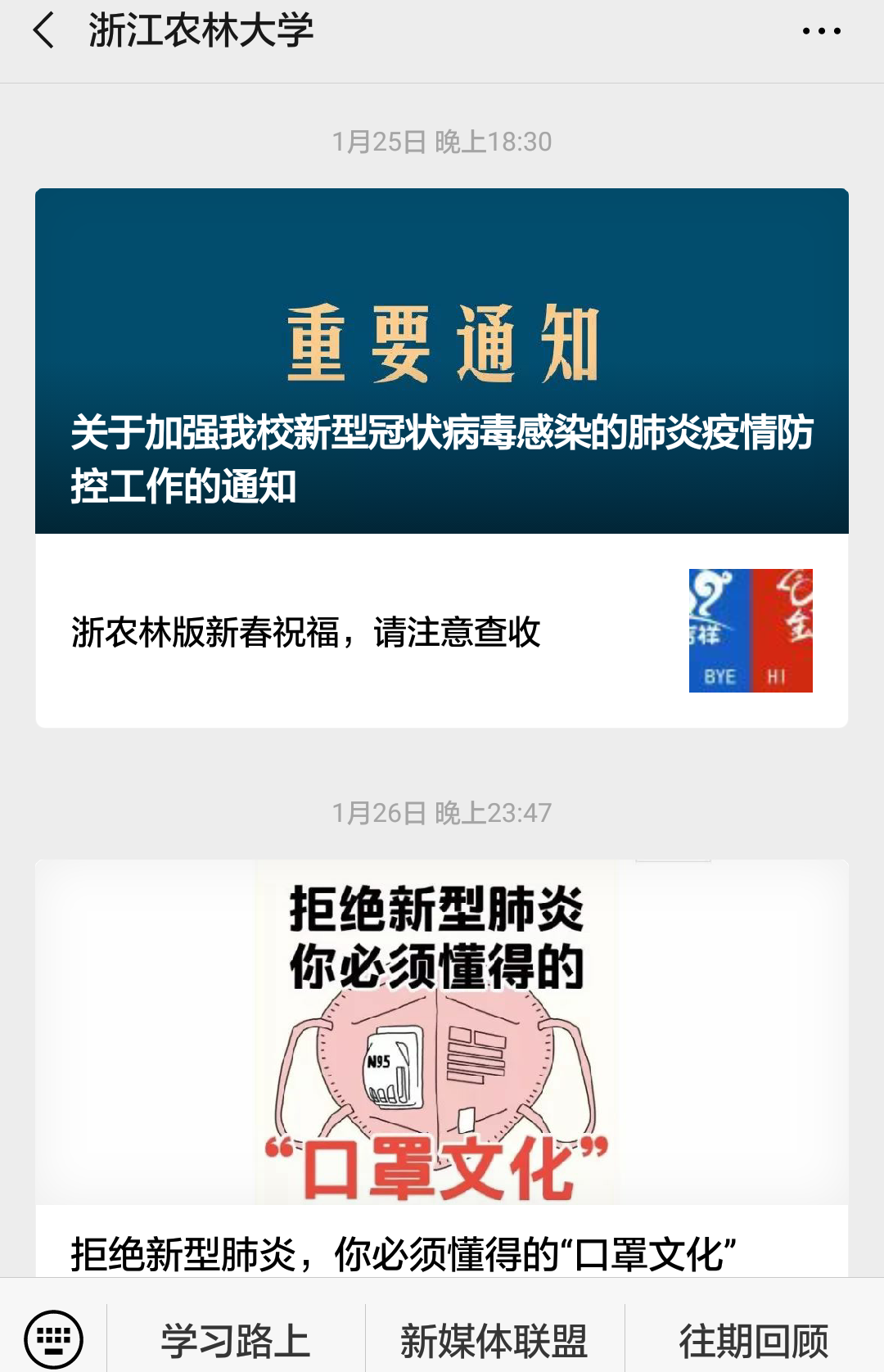The height and width of the screenshot is (1372, 884).
Task: Switch to keyboard input mode
Action: [54, 1339]
